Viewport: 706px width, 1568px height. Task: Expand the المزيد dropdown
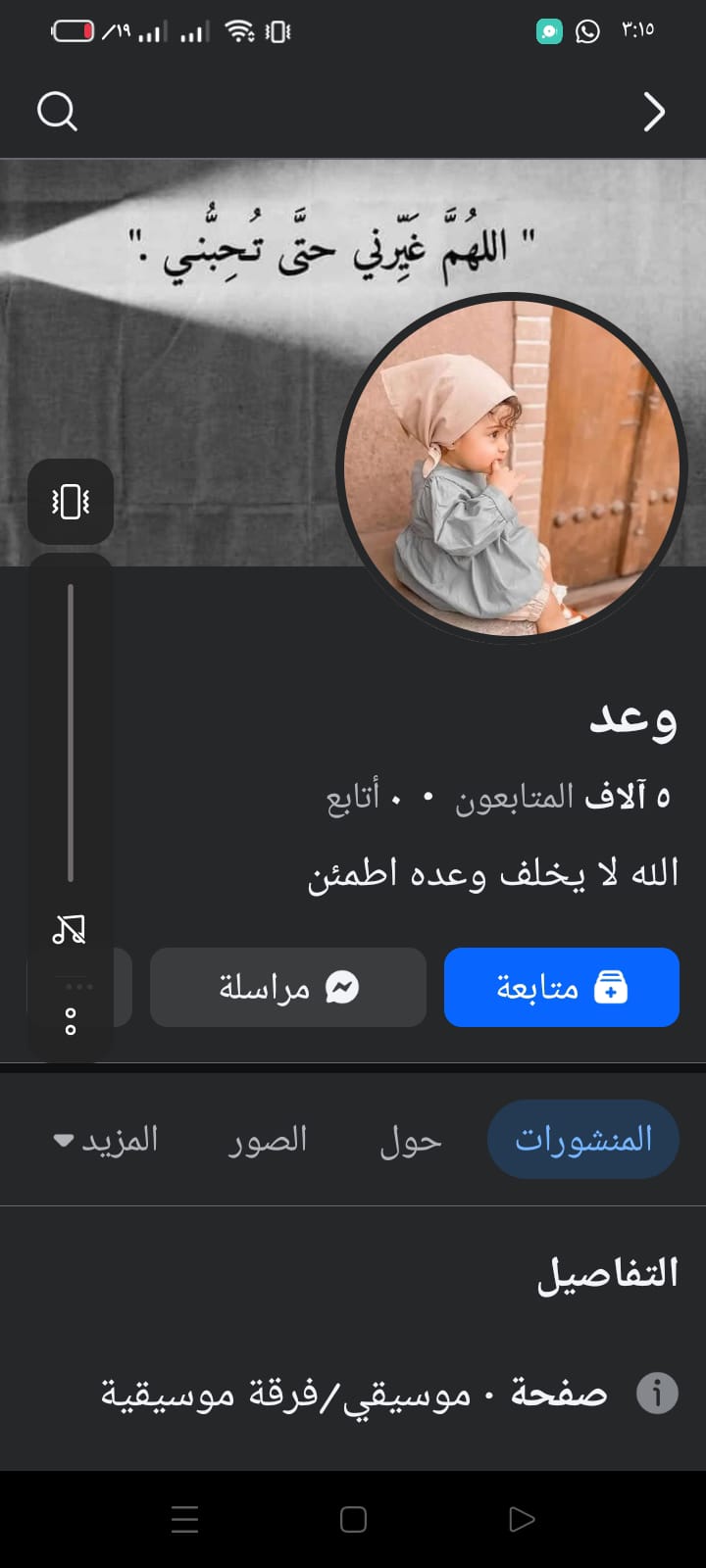coord(106,1140)
